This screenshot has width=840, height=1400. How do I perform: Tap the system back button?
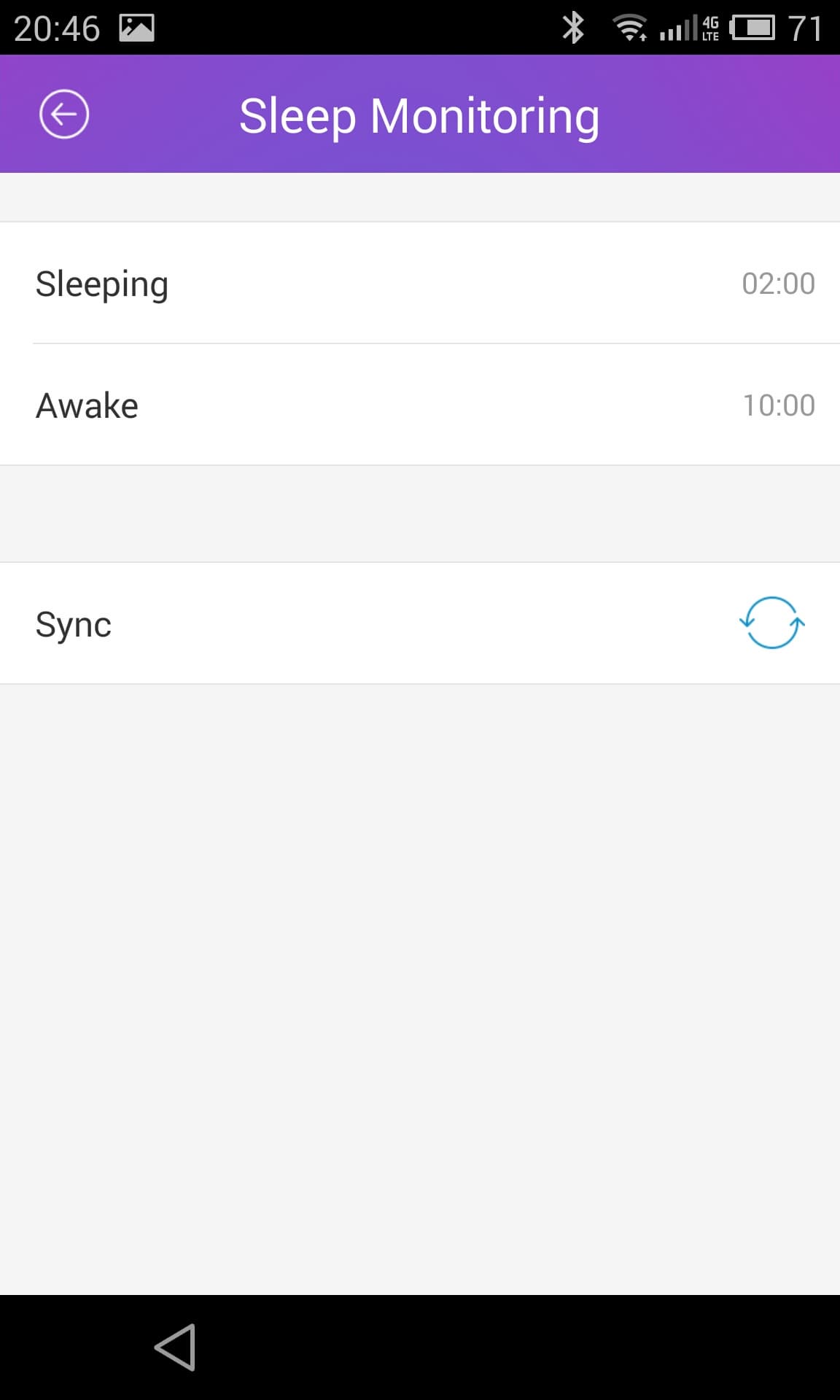click(175, 1347)
